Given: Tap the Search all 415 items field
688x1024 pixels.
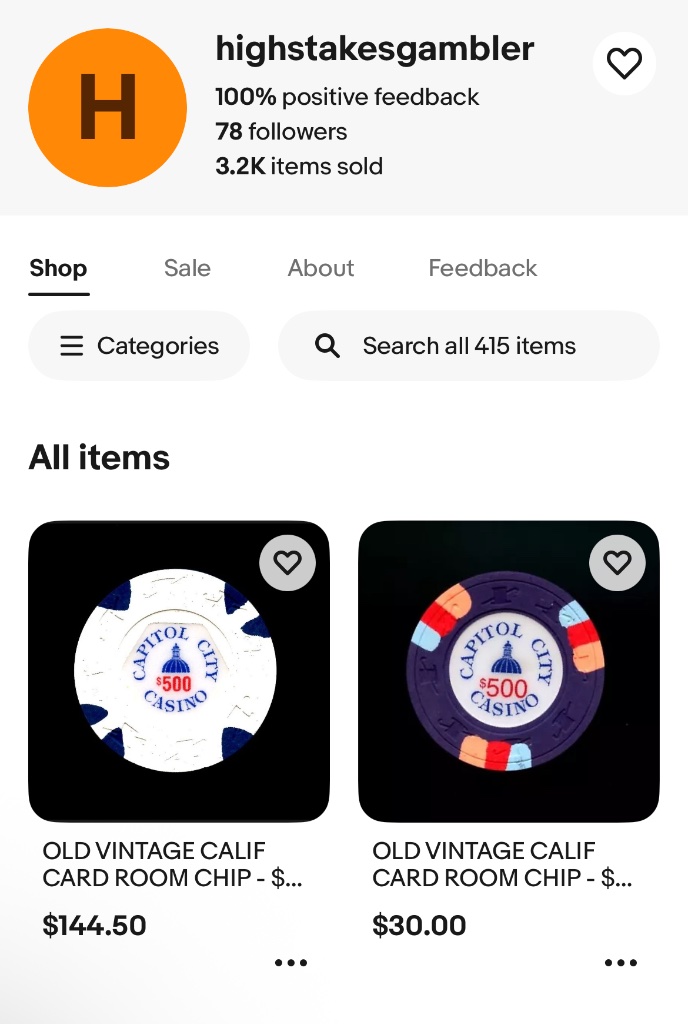Looking at the screenshot, I should [x=468, y=346].
